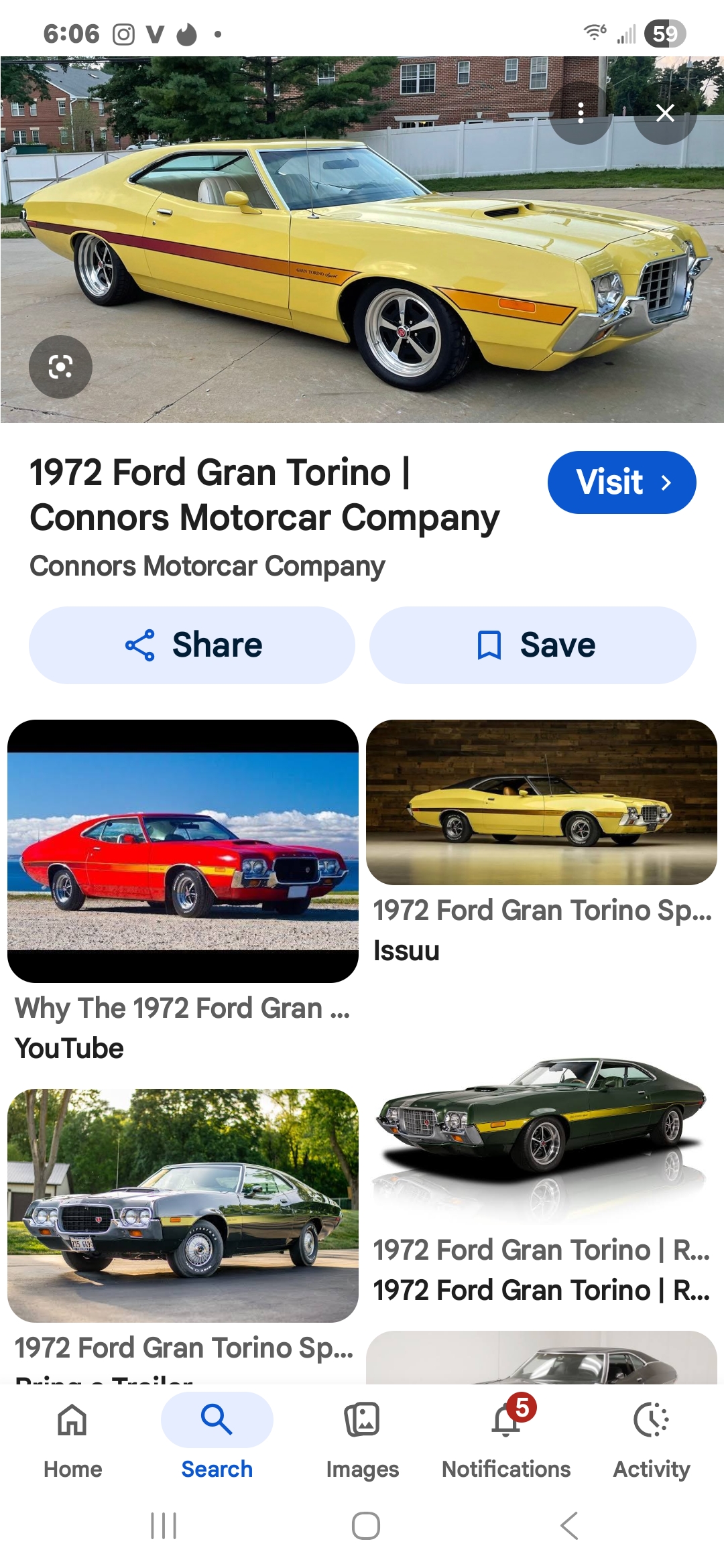Open system recent apps

[x=164, y=1526]
